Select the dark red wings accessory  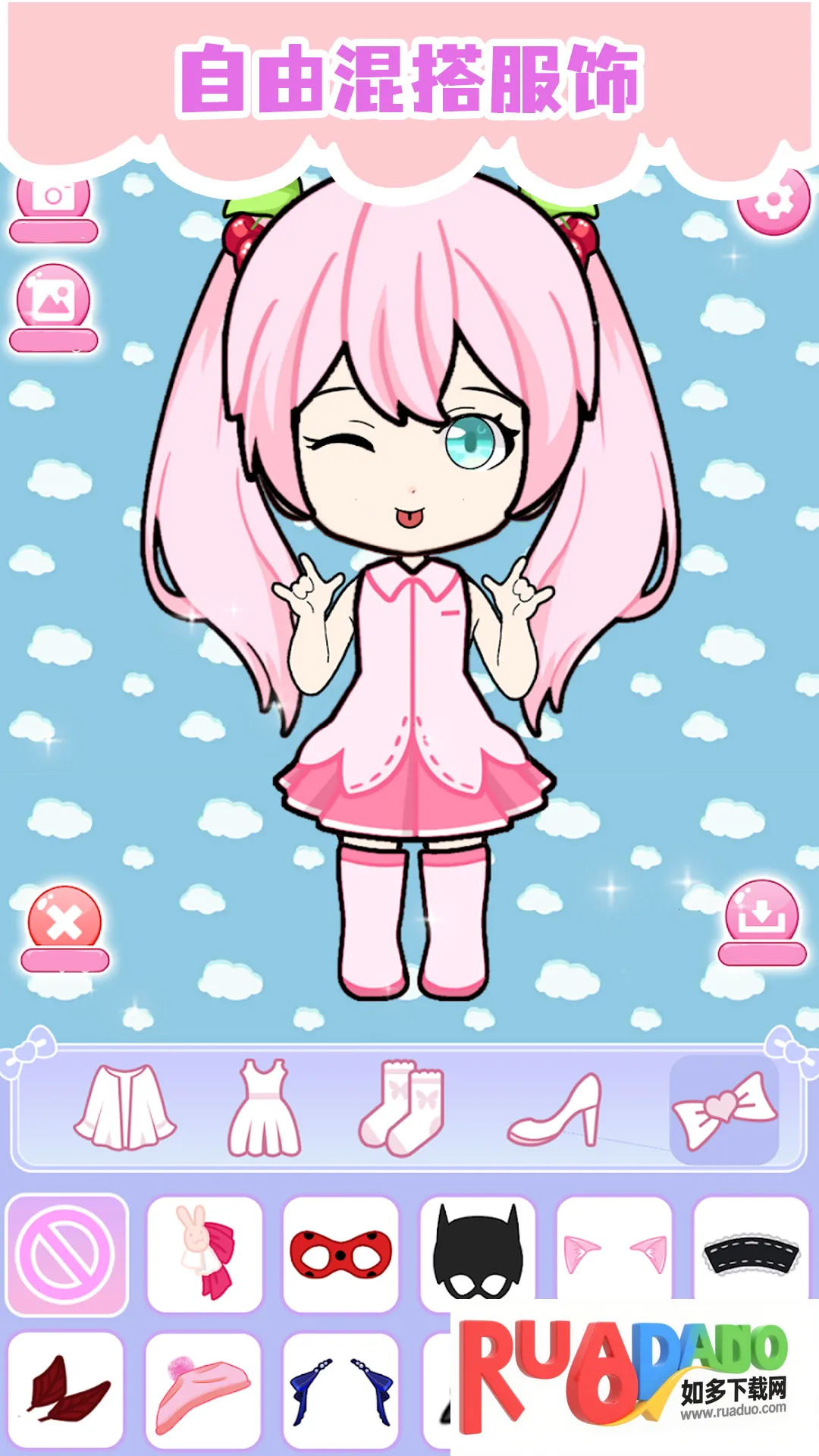[x=66, y=1390]
